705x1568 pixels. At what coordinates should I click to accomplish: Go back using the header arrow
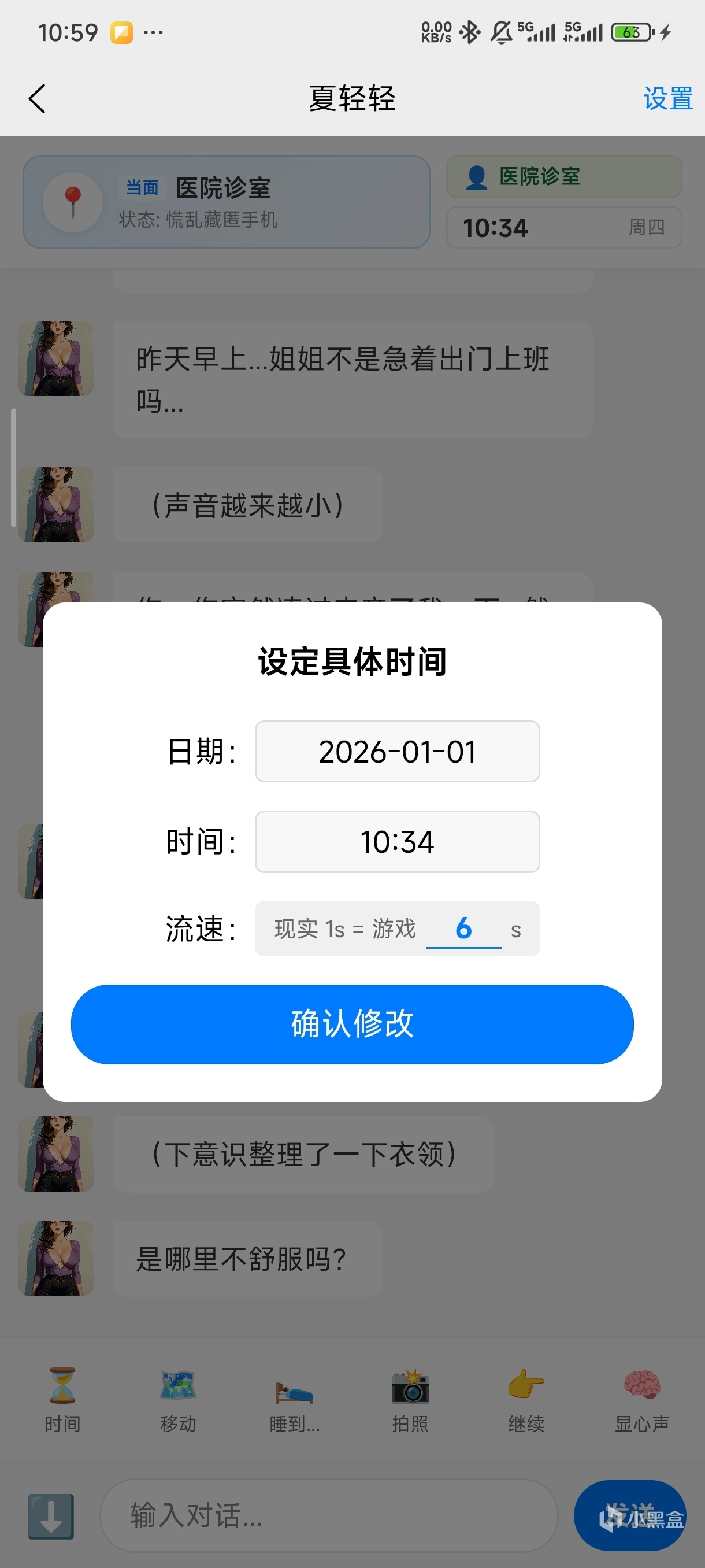click(x=38, y=99)
